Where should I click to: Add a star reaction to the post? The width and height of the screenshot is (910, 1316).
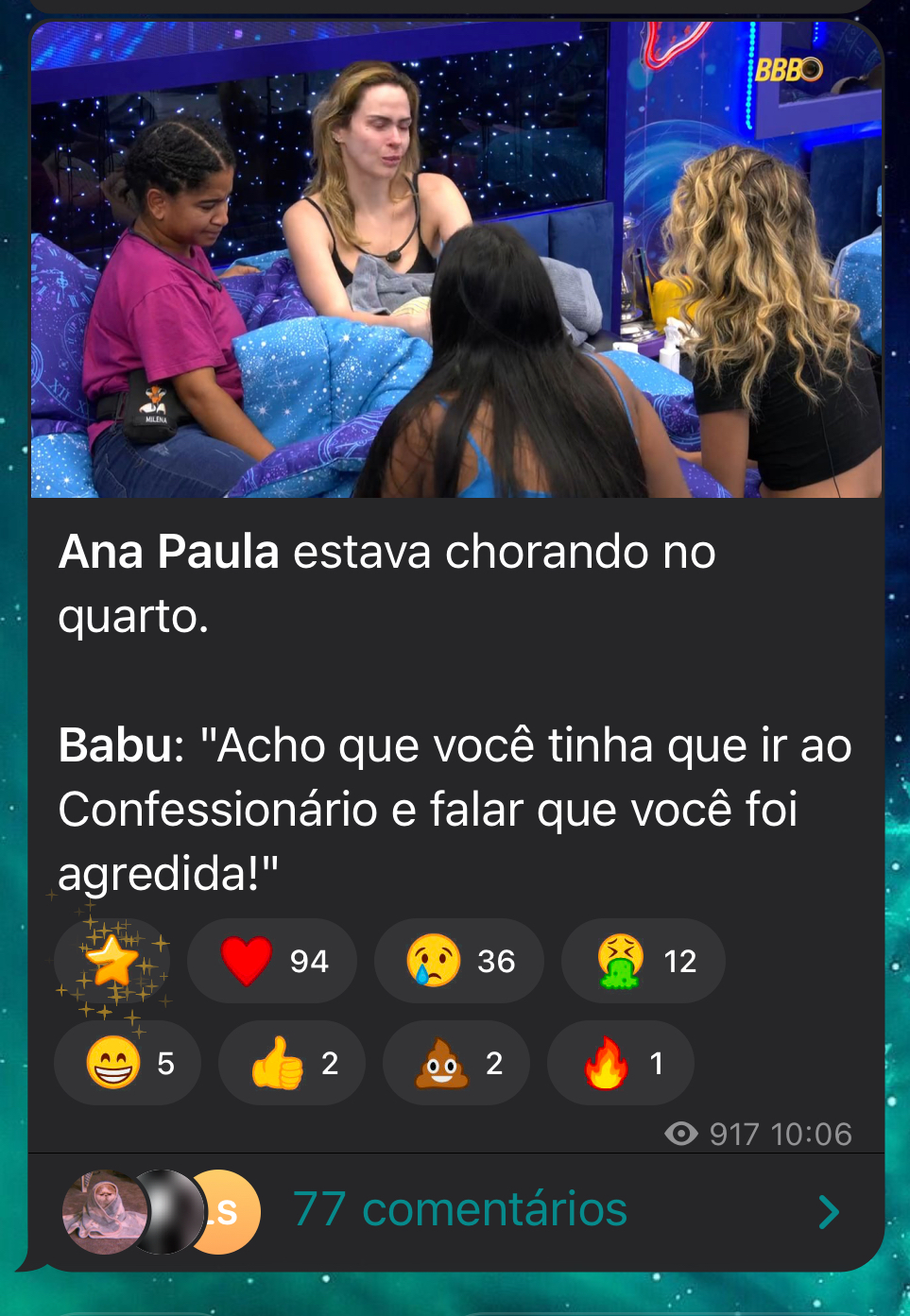[112, 961]
